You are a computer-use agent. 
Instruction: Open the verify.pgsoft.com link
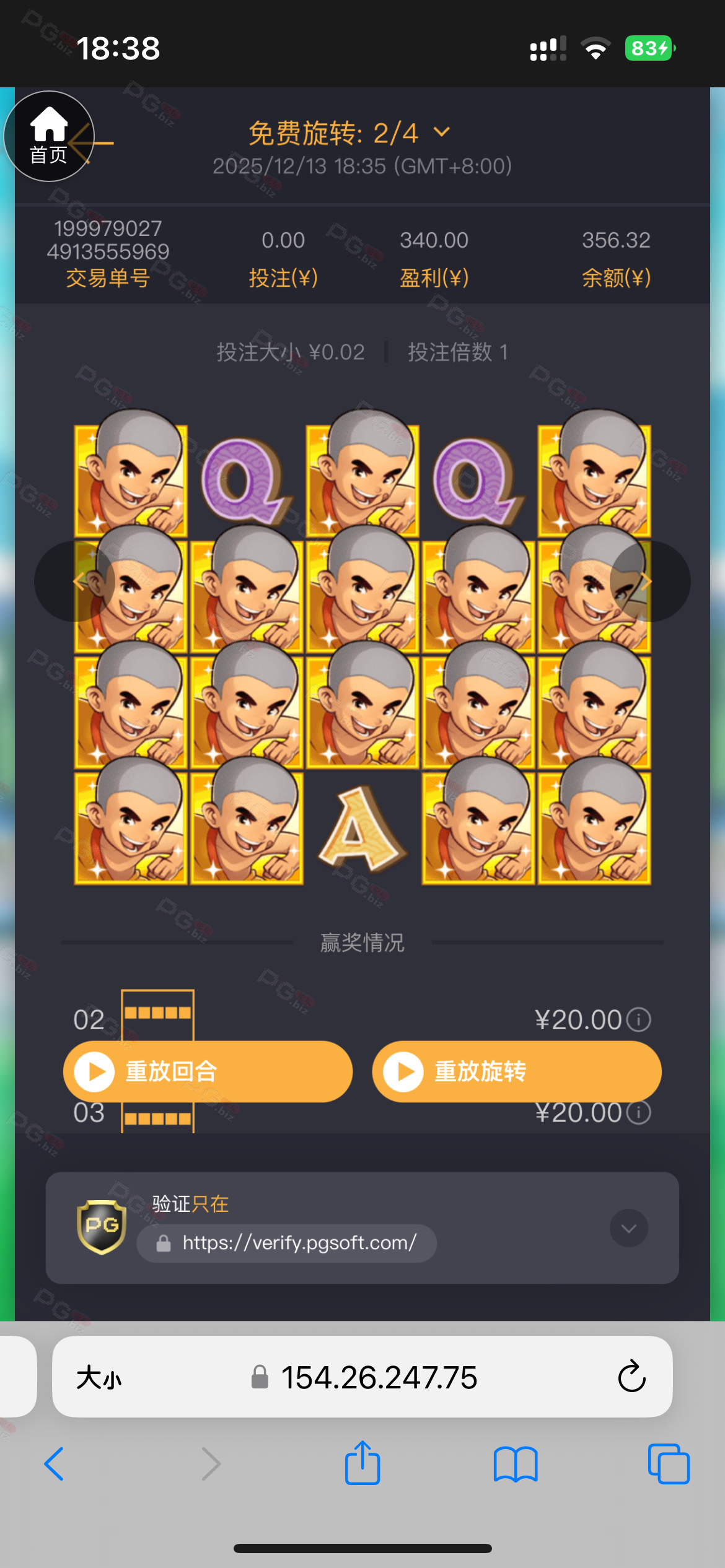point(299,1243)
